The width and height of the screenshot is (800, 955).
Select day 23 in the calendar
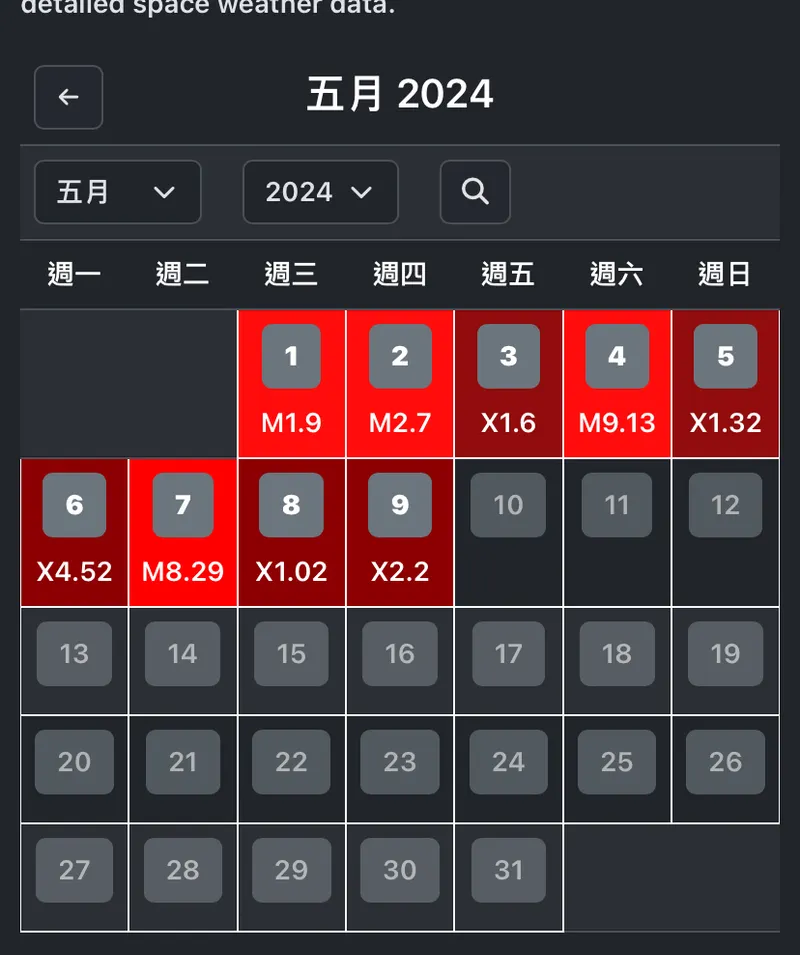400,762
